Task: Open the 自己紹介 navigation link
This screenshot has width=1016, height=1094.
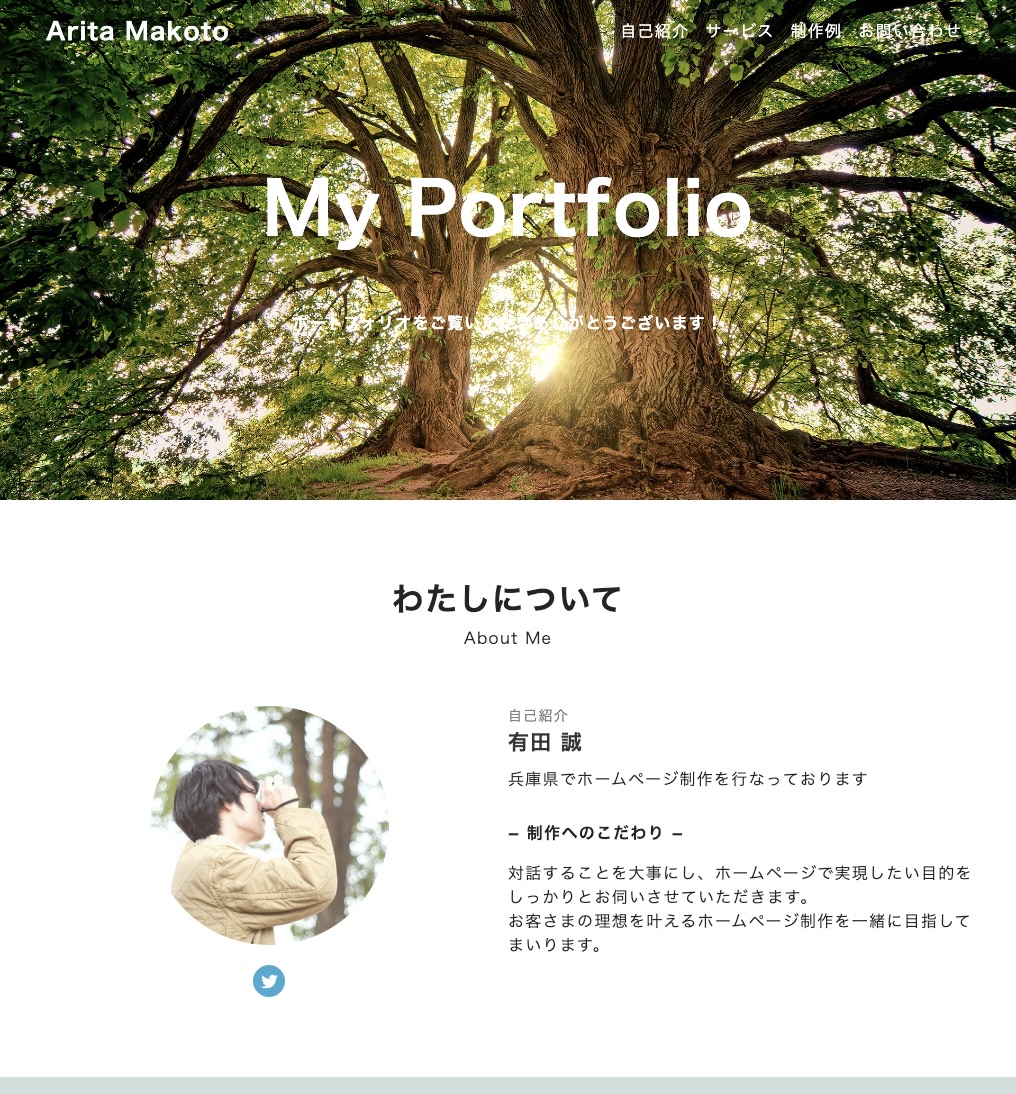Action: coord(654,31)
